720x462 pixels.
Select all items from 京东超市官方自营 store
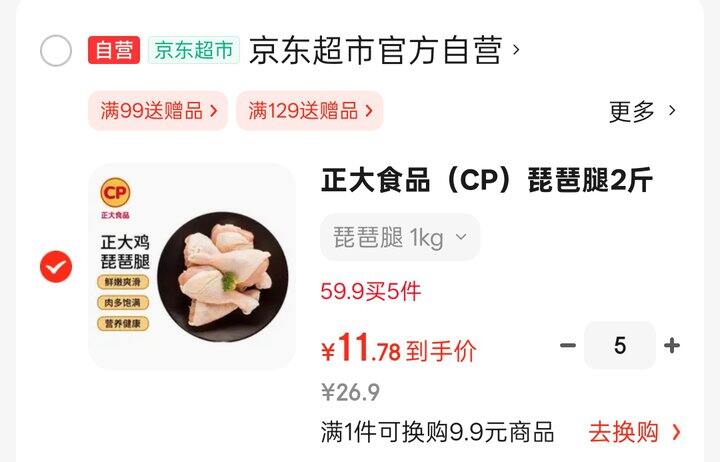(56, 51)
